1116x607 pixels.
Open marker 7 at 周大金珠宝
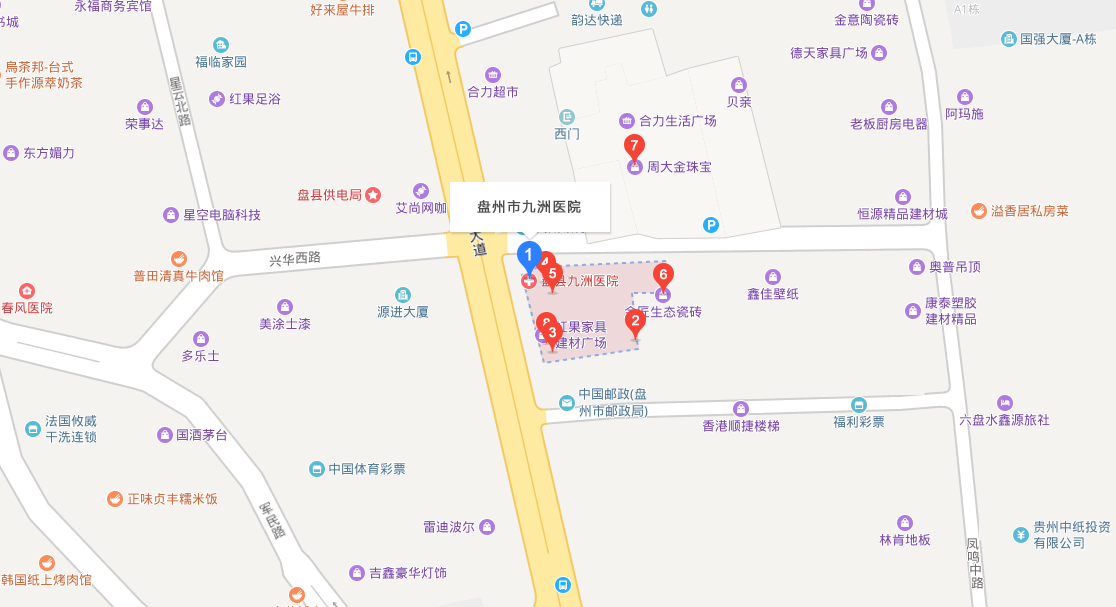pyautogui.click(x=634, y=146)
